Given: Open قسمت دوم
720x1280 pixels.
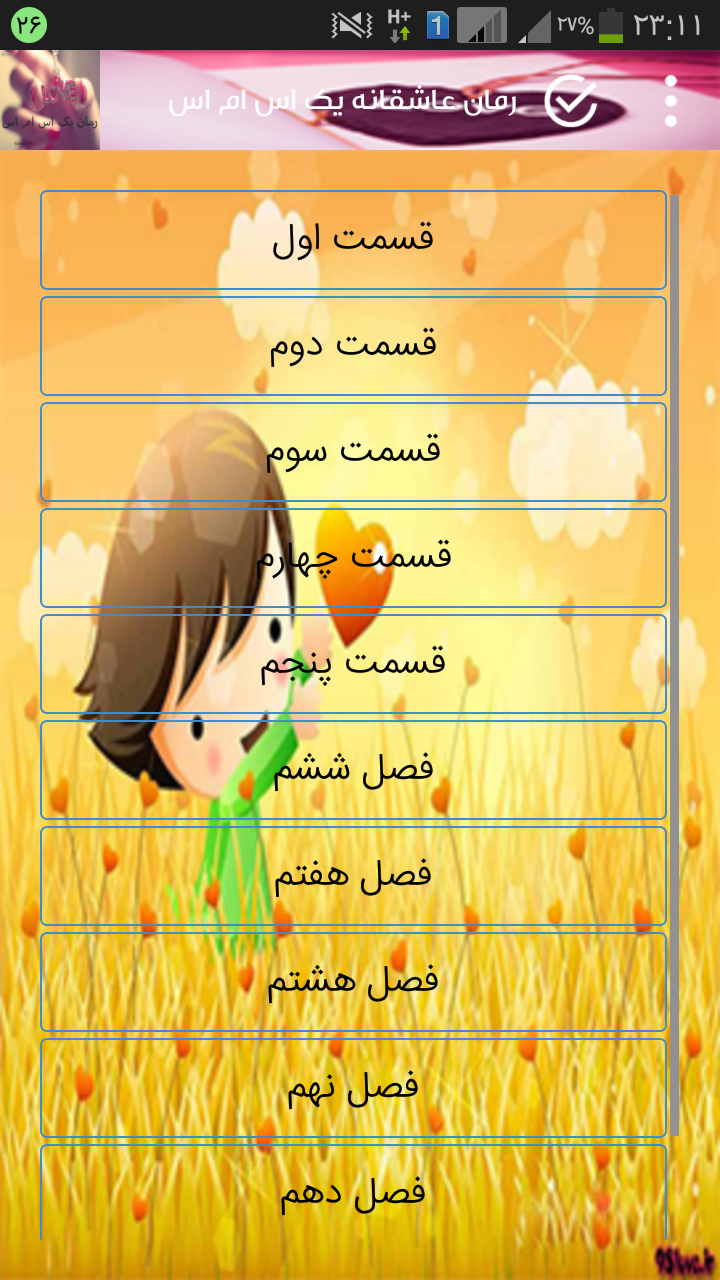Looking at the screenshot, I should tap(353, 346).
